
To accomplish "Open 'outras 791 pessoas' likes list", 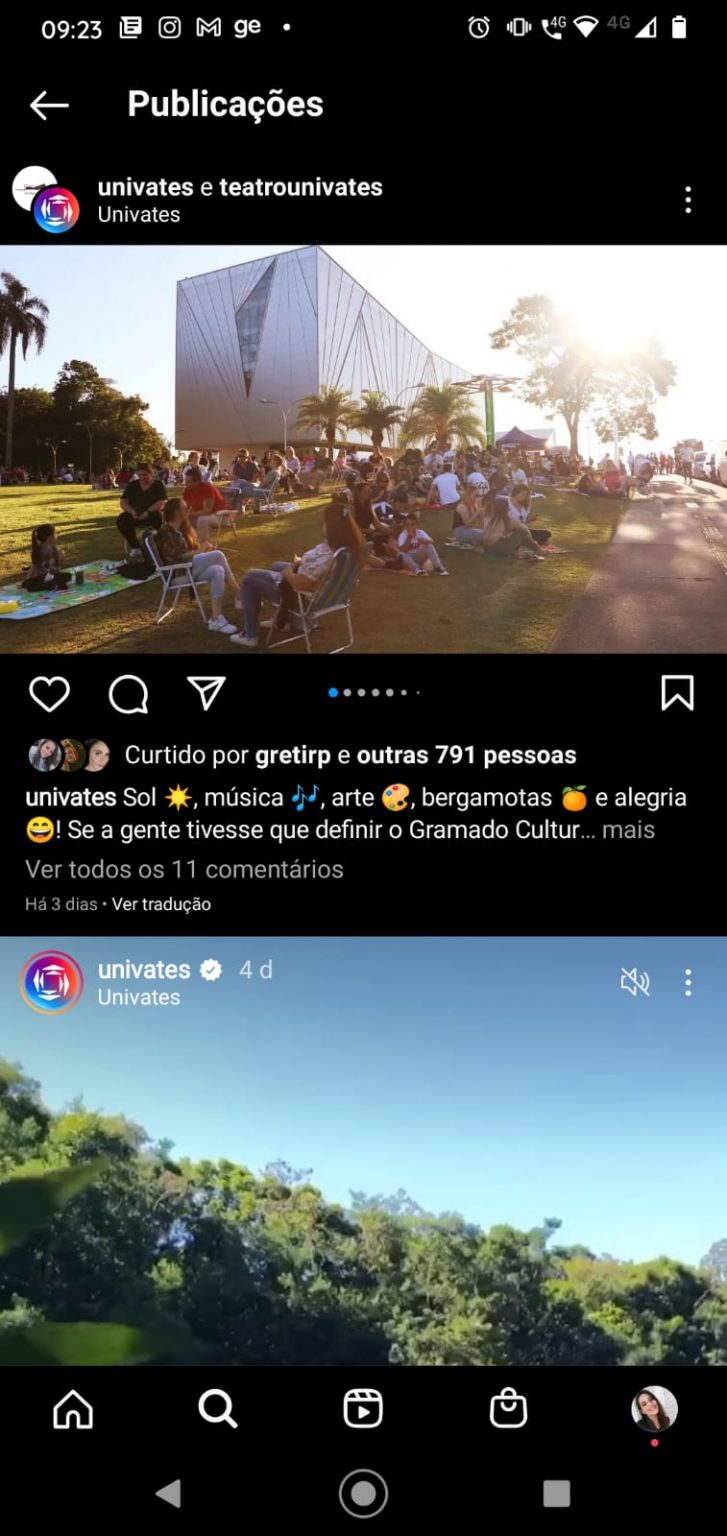I will click(466, 755).
